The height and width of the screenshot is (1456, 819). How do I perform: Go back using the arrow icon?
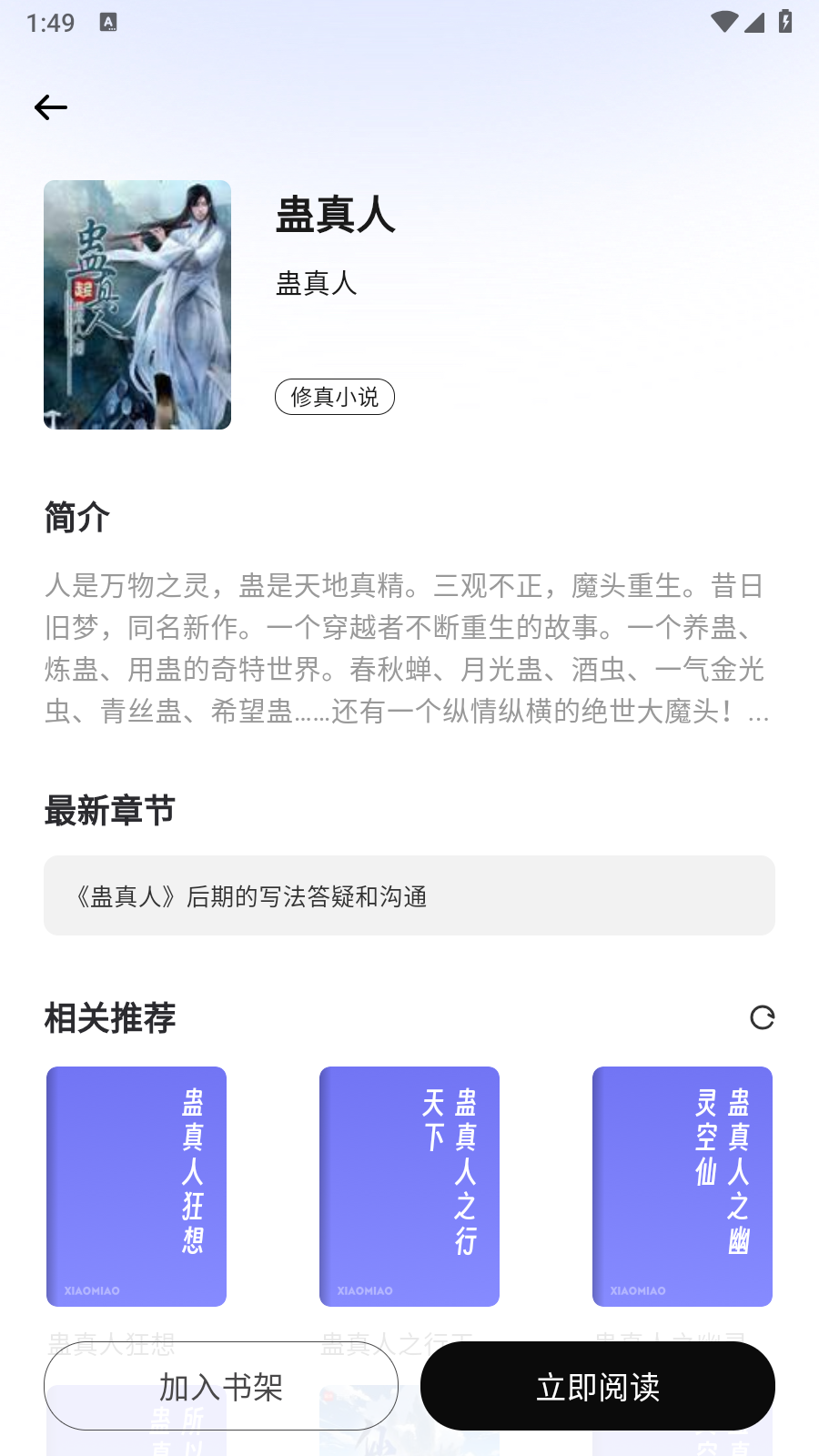(x=51, y=107)
